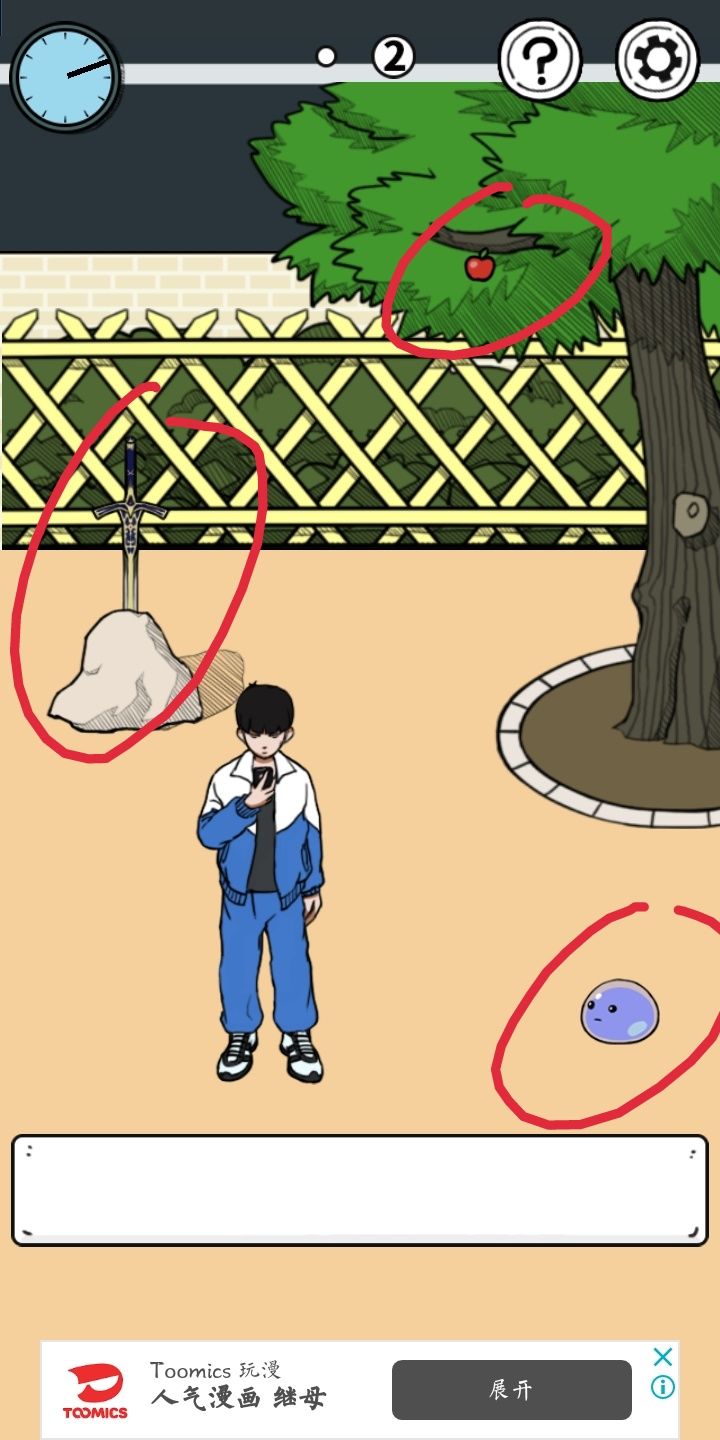Screen dimensions: 720x1440
Task: Tap the red apple in the tree
Action: coord(480,266)
